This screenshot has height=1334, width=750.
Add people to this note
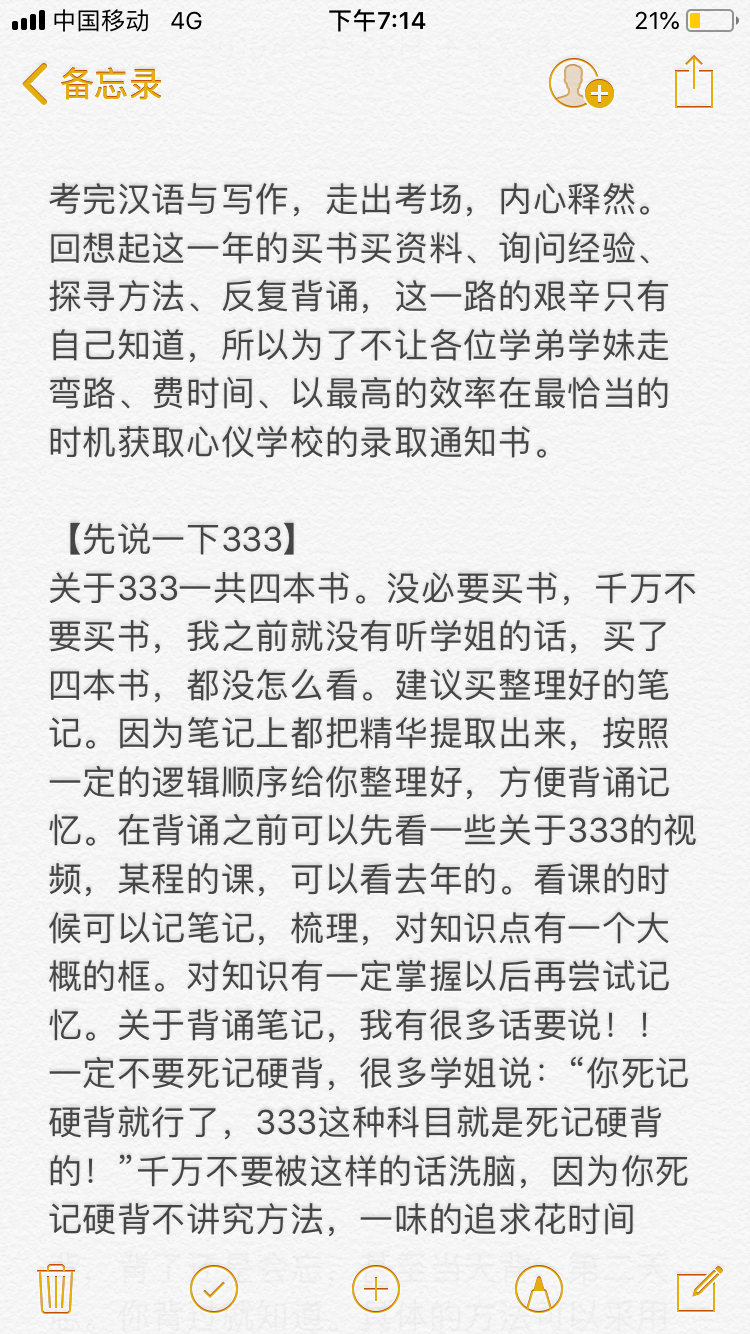coord(580,84)
